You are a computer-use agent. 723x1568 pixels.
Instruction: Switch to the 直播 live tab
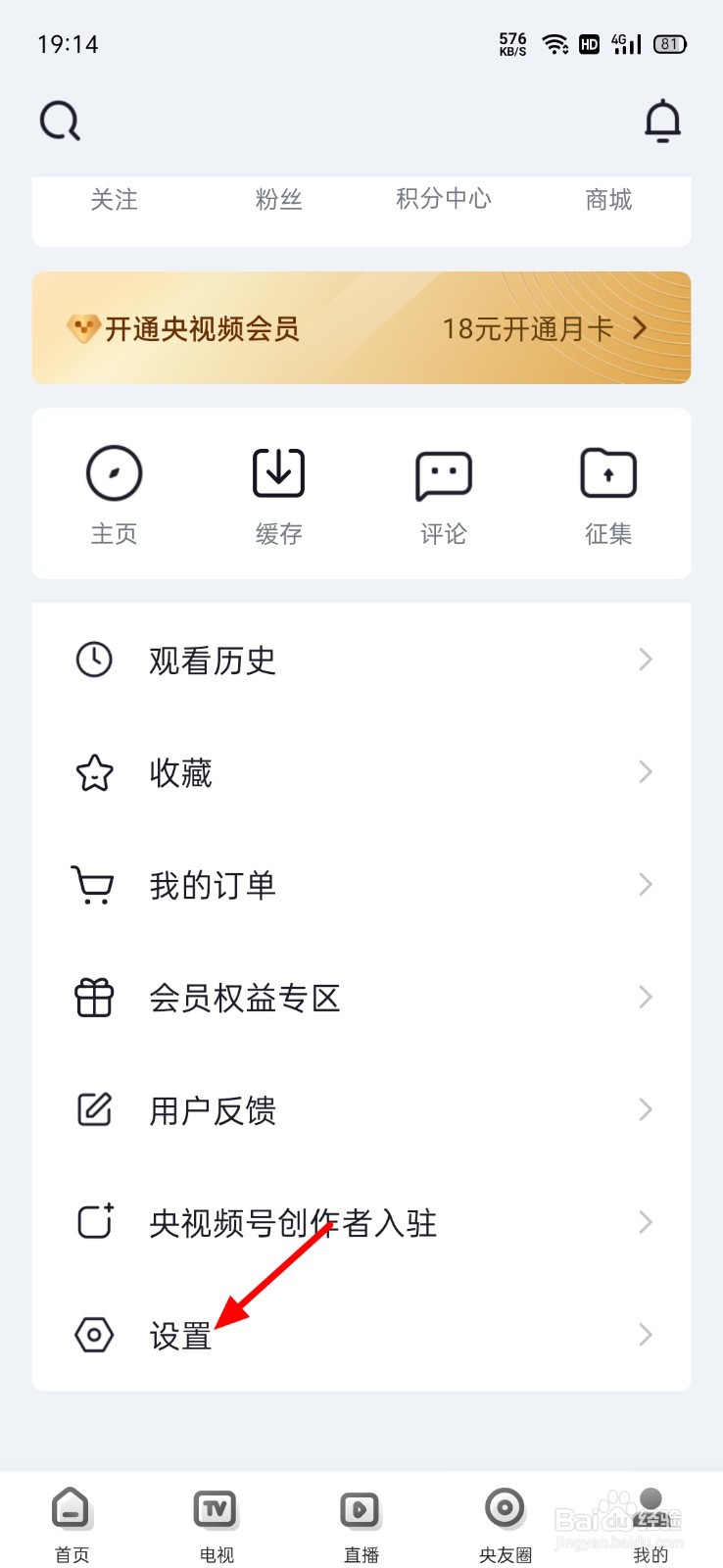(361, 1525)
